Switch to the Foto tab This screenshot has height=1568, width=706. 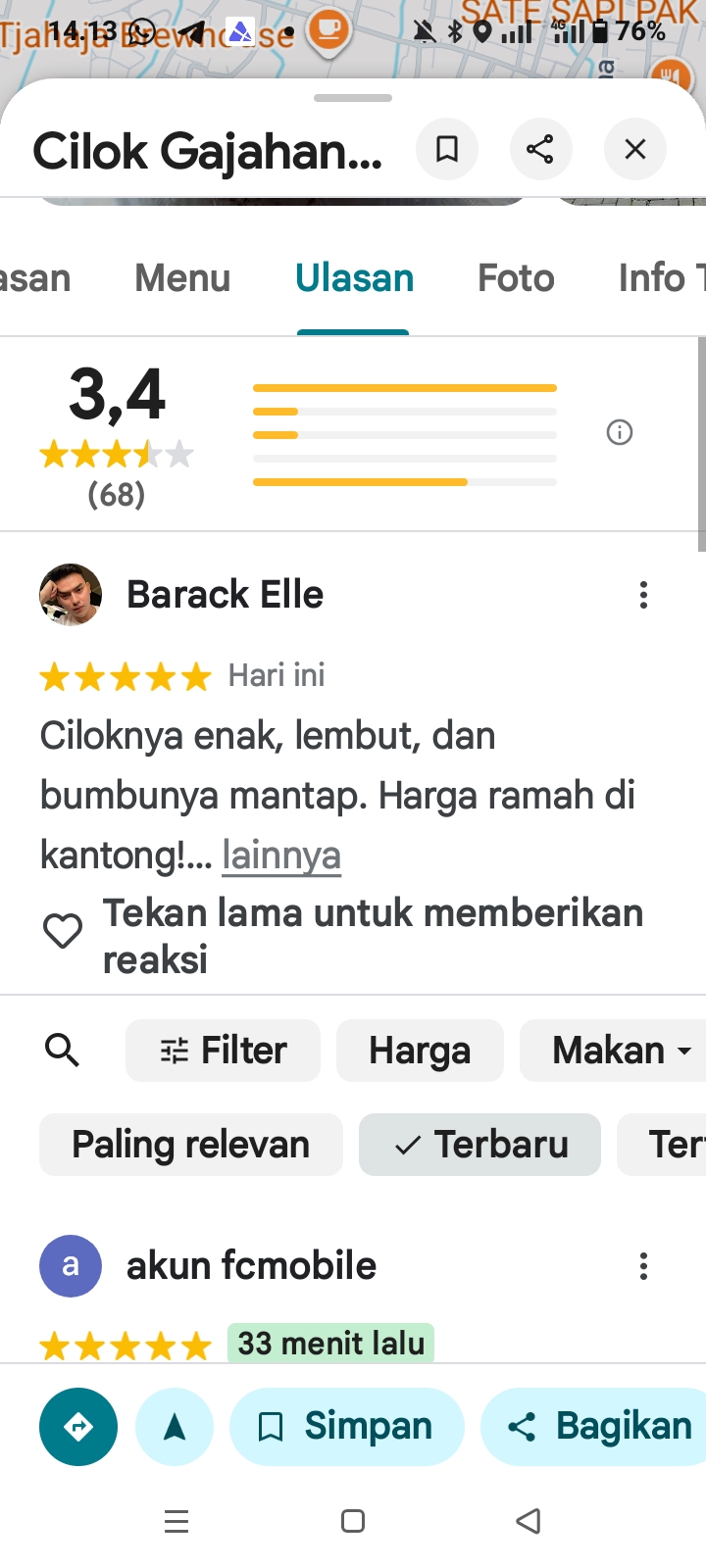[516, 278]
